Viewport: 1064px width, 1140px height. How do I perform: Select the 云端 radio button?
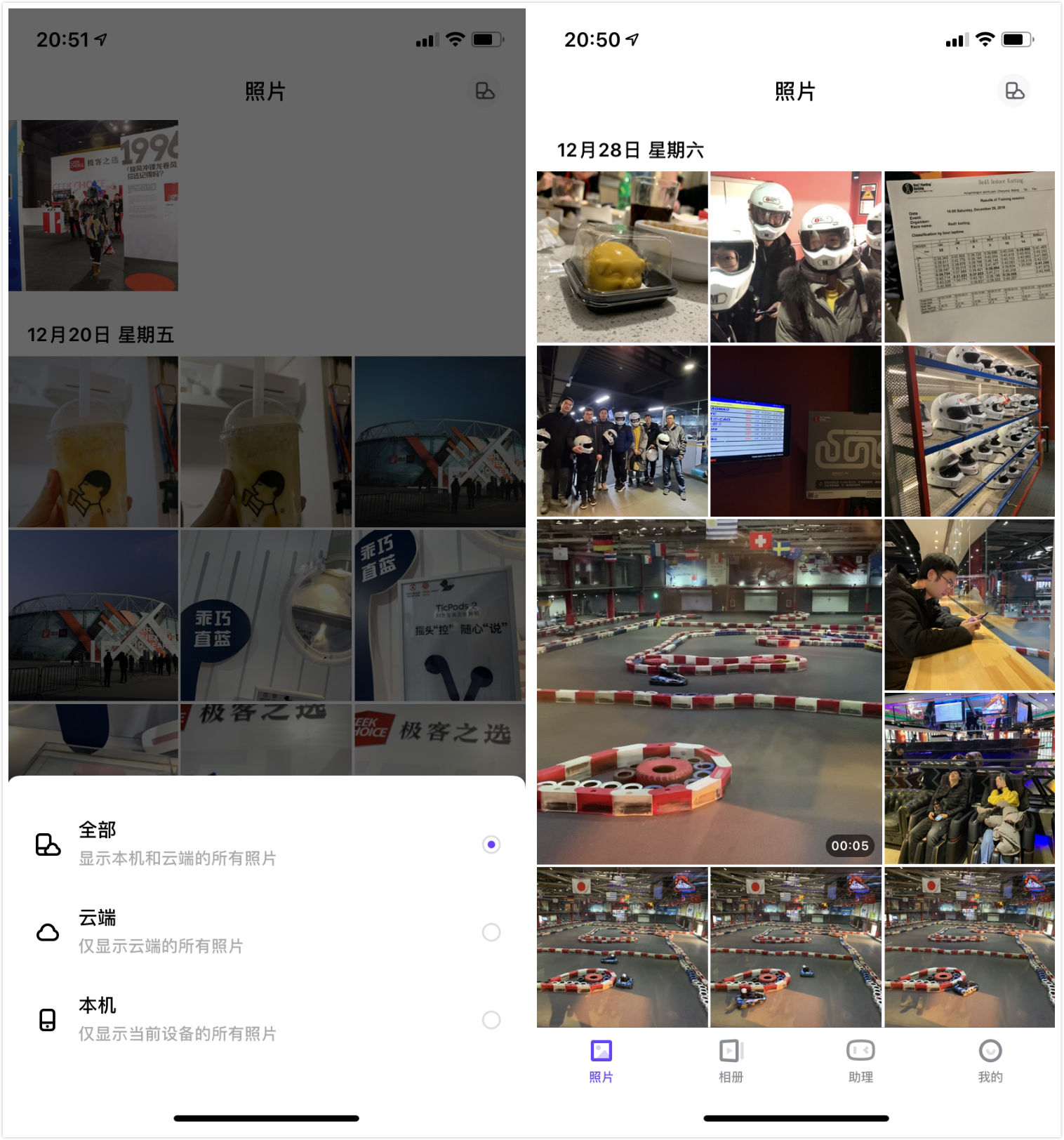click(x=491, y=932)
